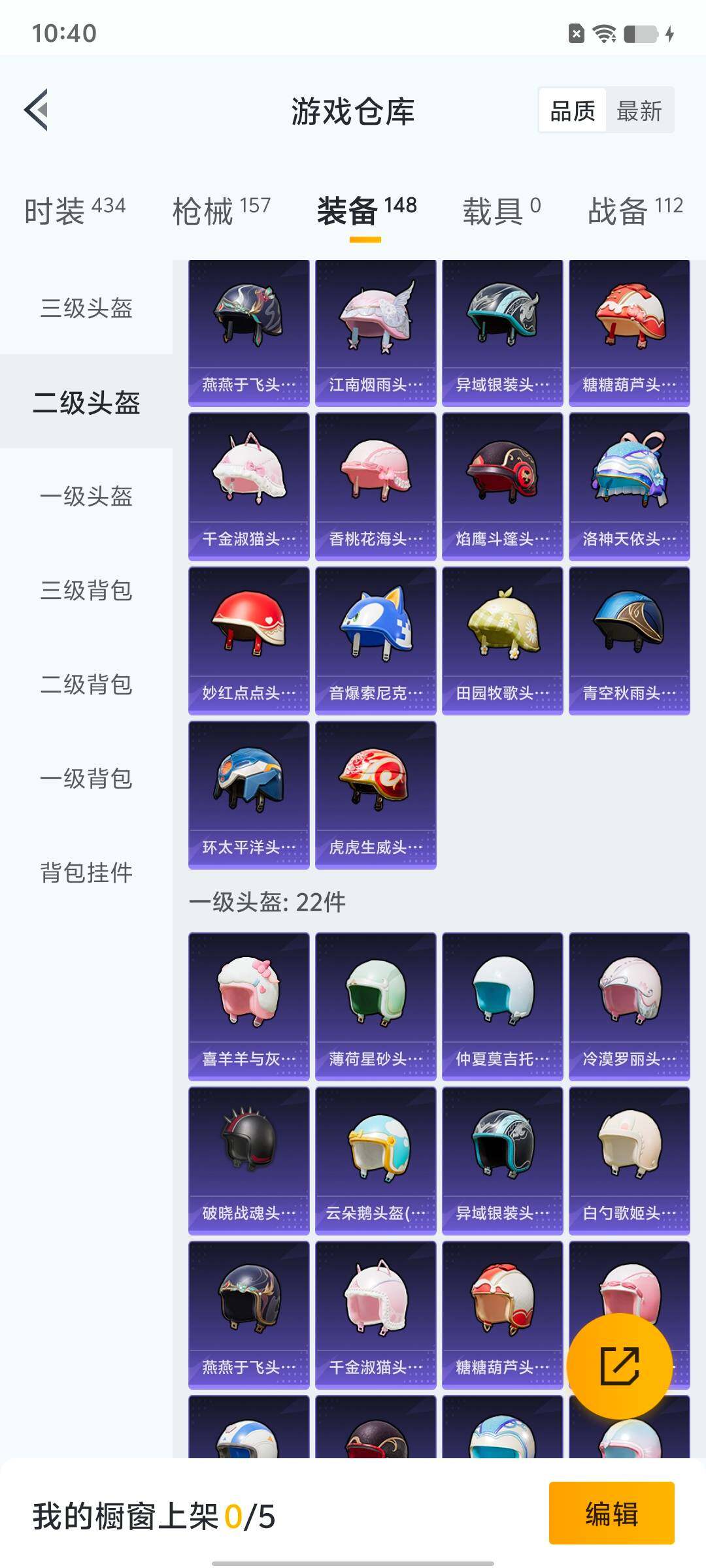
Task: Open the 战备 tab
Action: tap(635, 210)
